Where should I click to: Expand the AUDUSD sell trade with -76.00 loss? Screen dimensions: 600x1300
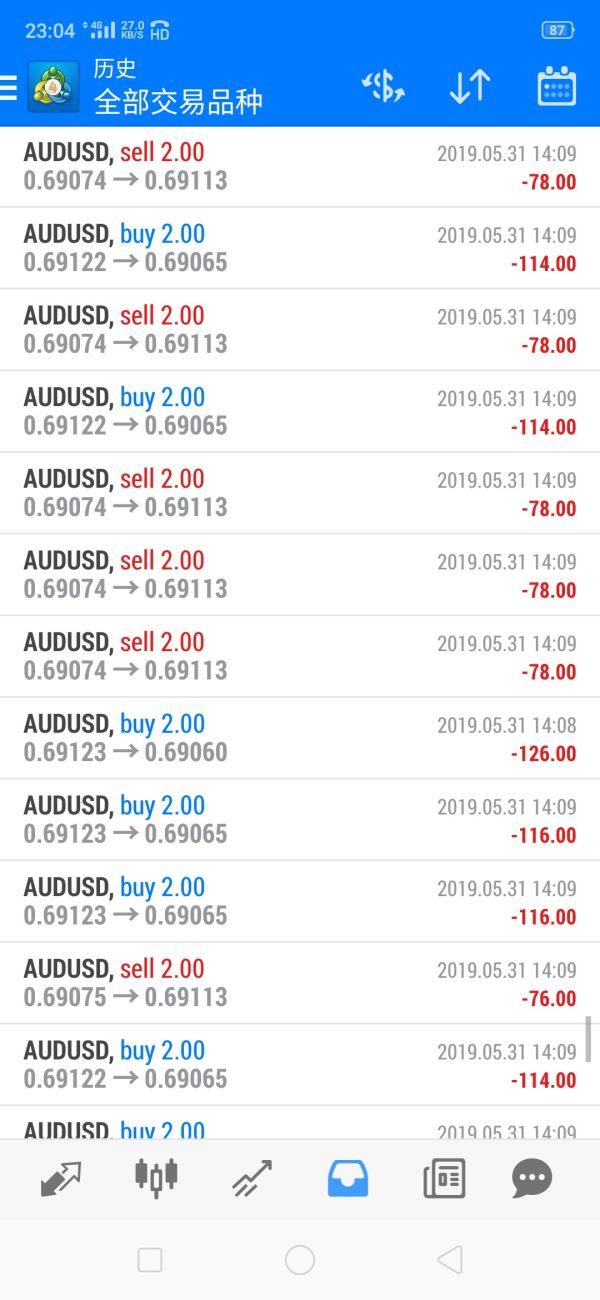(300, 983)
